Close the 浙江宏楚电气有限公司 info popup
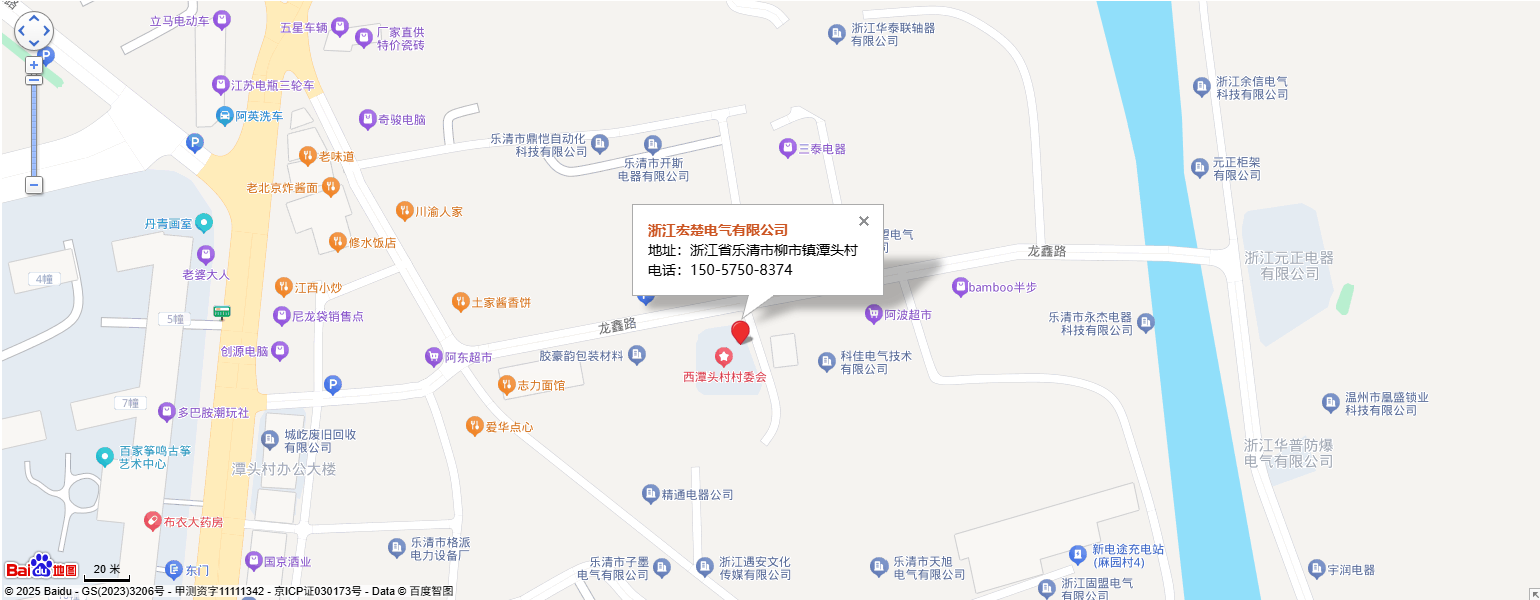 point(864,221)
